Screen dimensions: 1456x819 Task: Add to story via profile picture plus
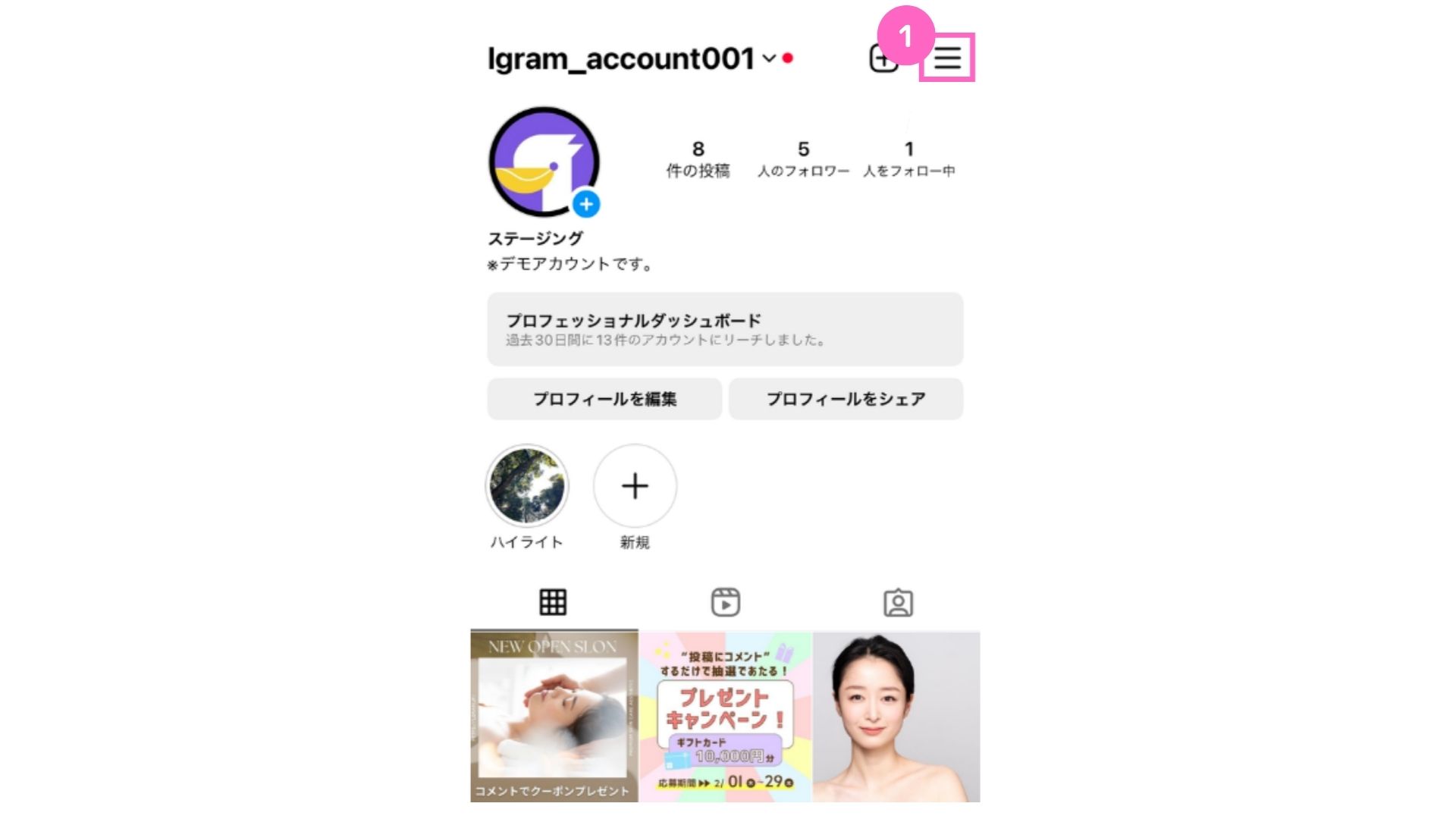tap(586, 204)
